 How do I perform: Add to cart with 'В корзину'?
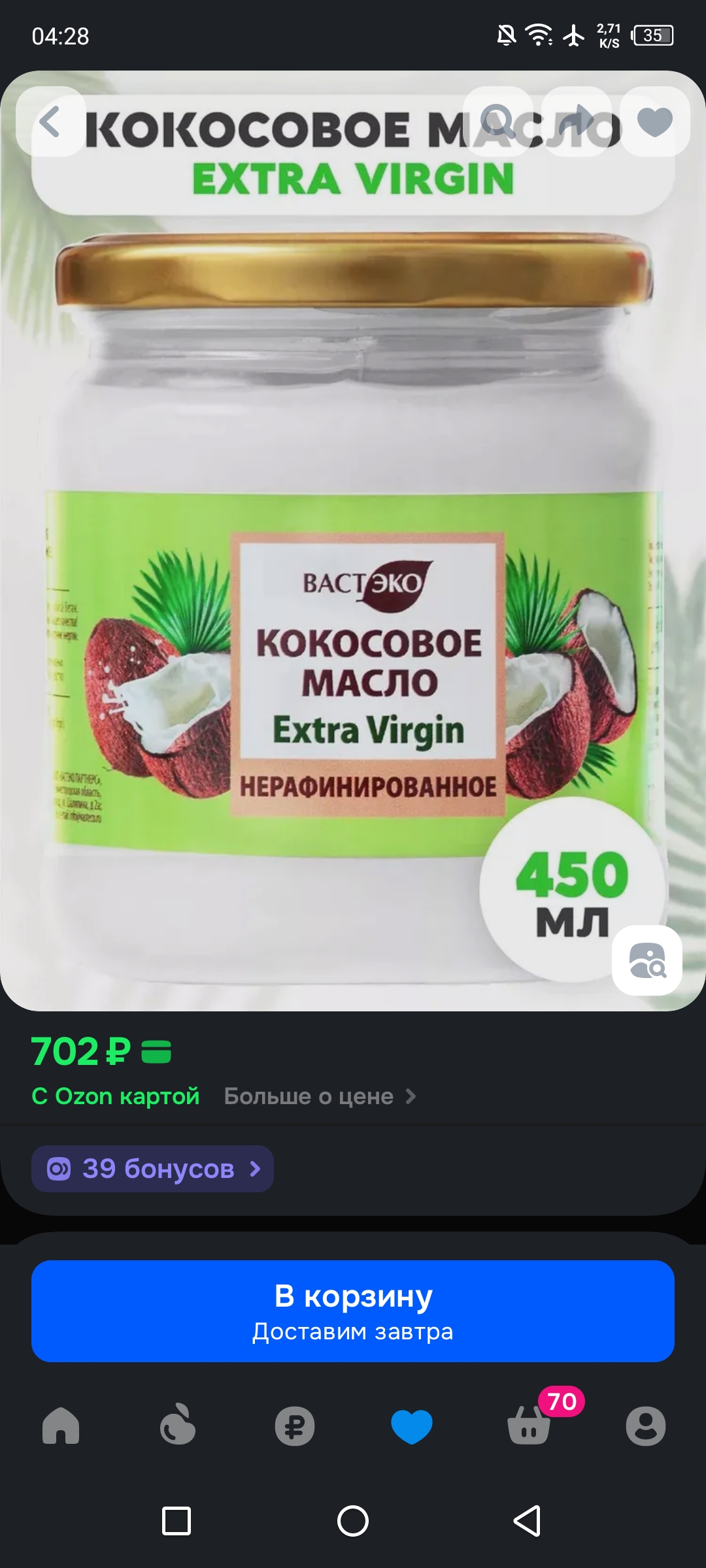353,1311
